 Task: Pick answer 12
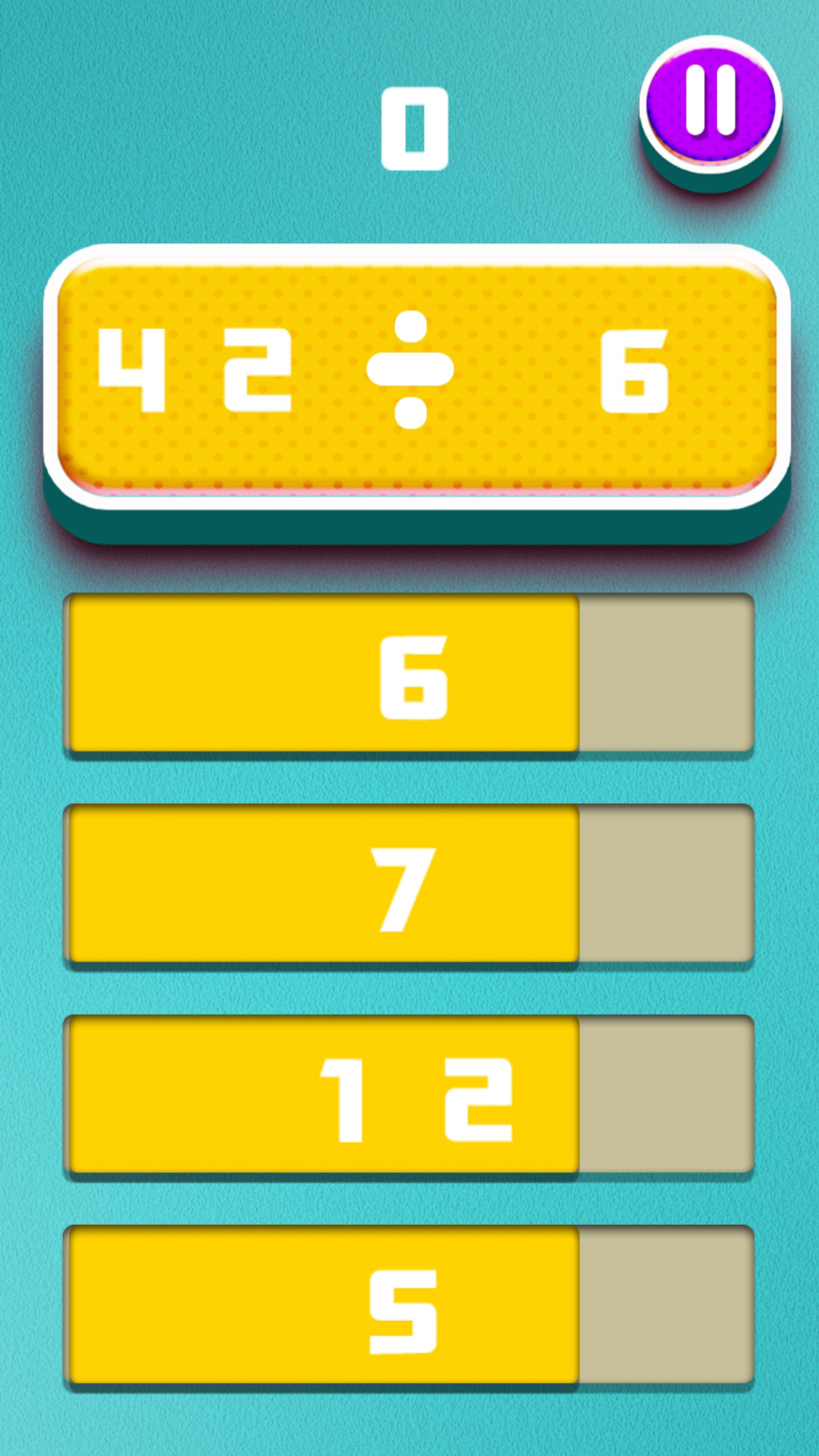tap(409, 1097)
